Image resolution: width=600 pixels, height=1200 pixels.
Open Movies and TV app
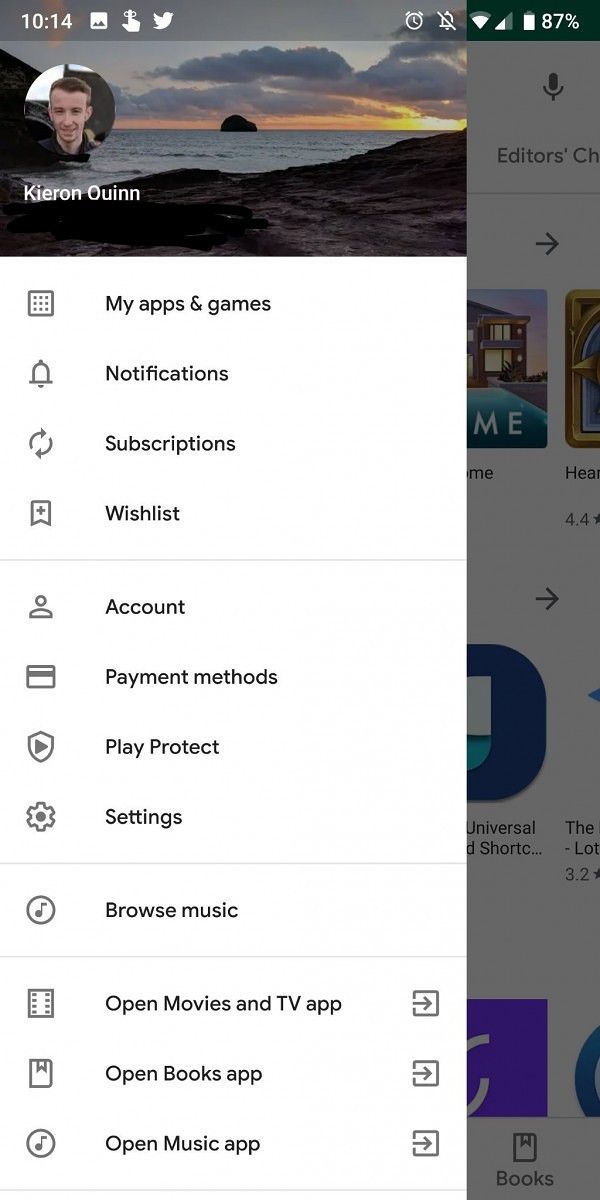[x=233, y=1004]
